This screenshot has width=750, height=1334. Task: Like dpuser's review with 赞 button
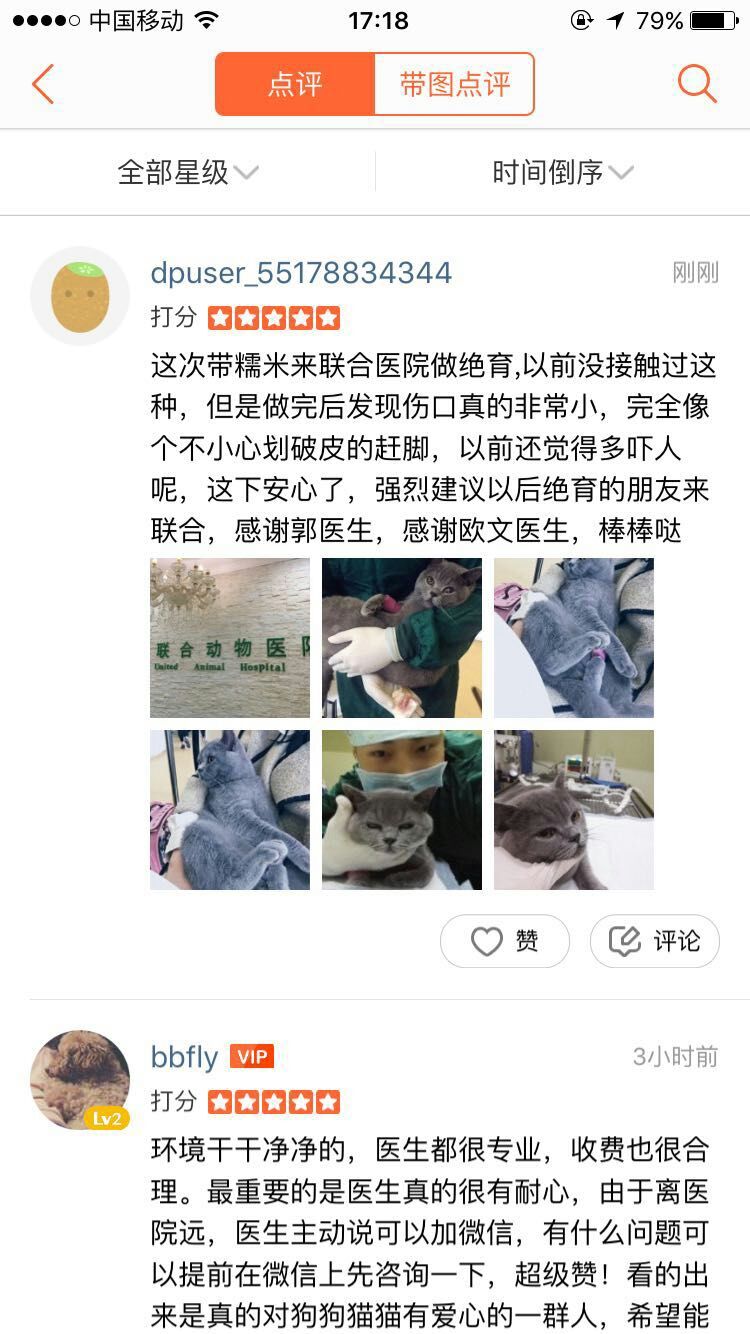(505, 941)
